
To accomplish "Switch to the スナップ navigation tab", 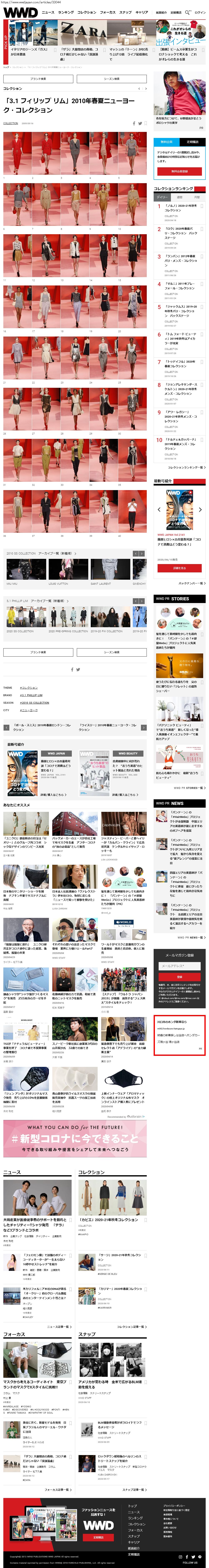I will click(125, 12).
